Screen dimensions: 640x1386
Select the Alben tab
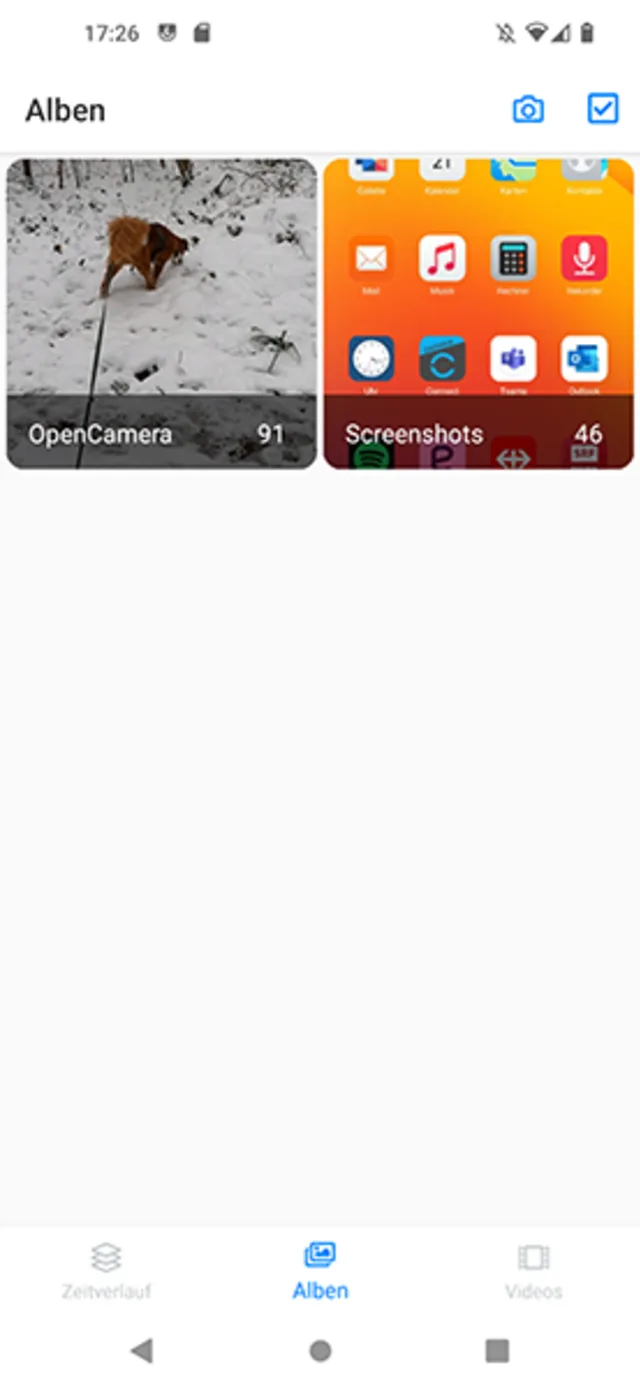pos(320,1271)
